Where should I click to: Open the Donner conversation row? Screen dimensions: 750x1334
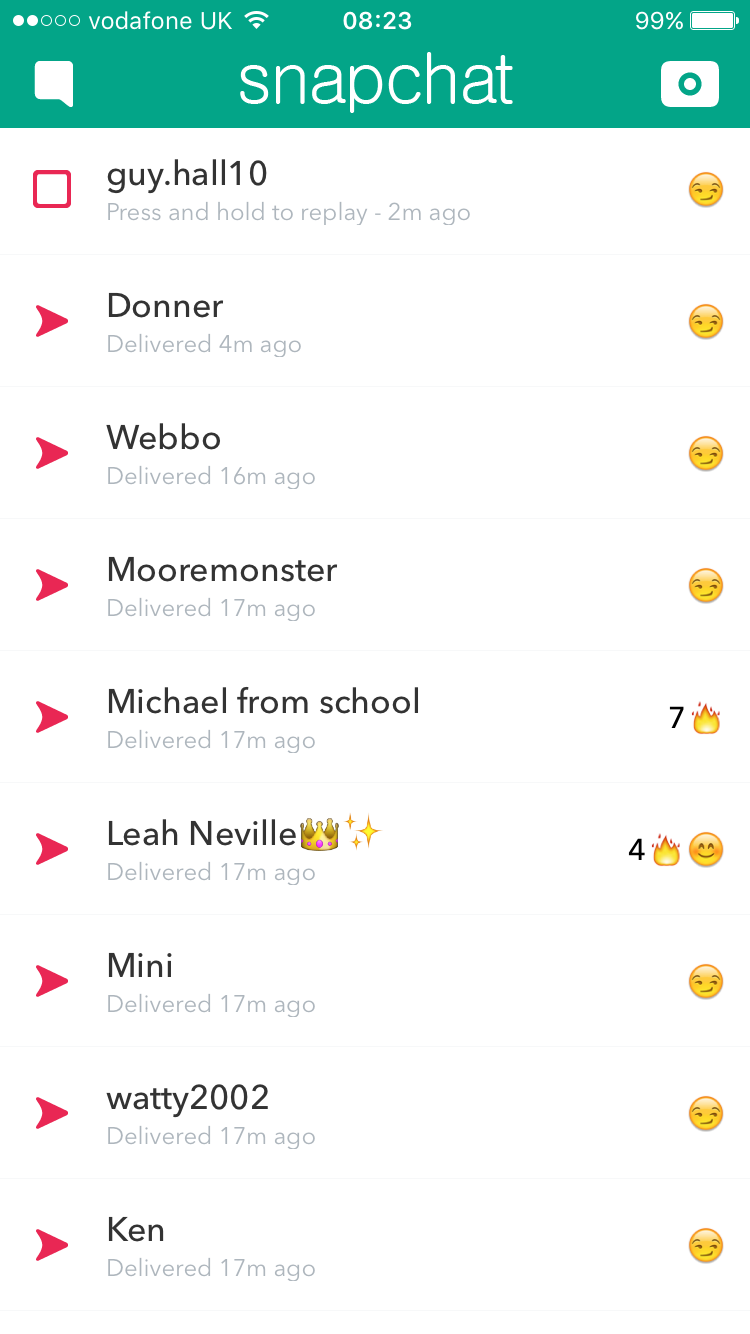tap(374, 322)
